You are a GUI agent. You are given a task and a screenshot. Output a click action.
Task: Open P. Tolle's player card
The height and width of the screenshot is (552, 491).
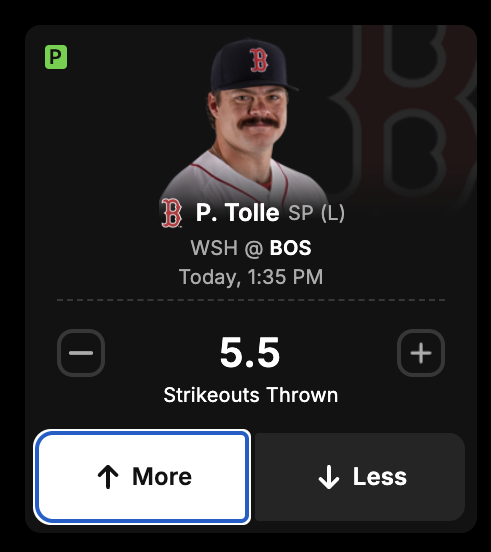(x=237, y=213)
